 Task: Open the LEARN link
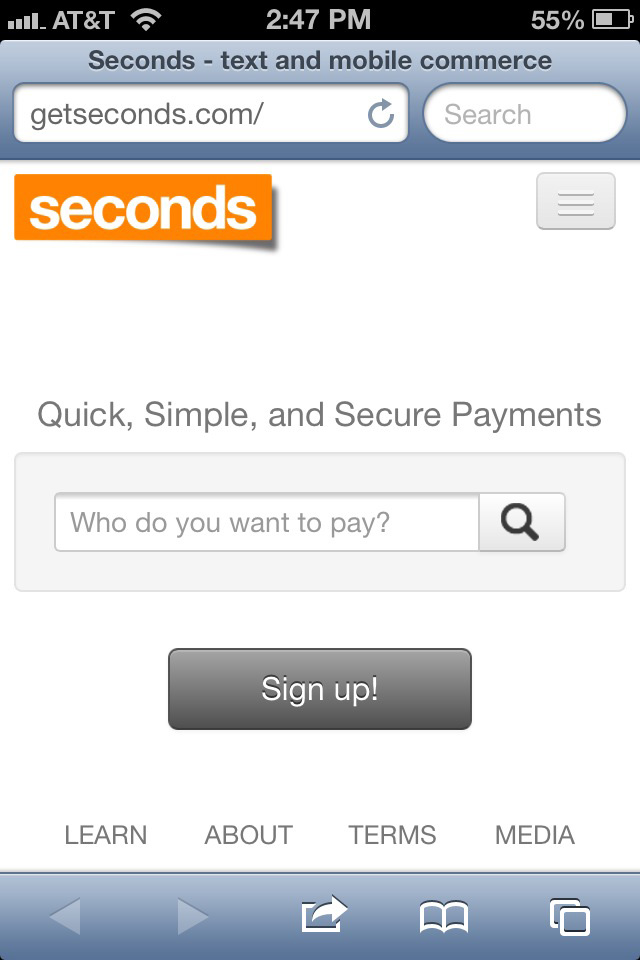105,835
